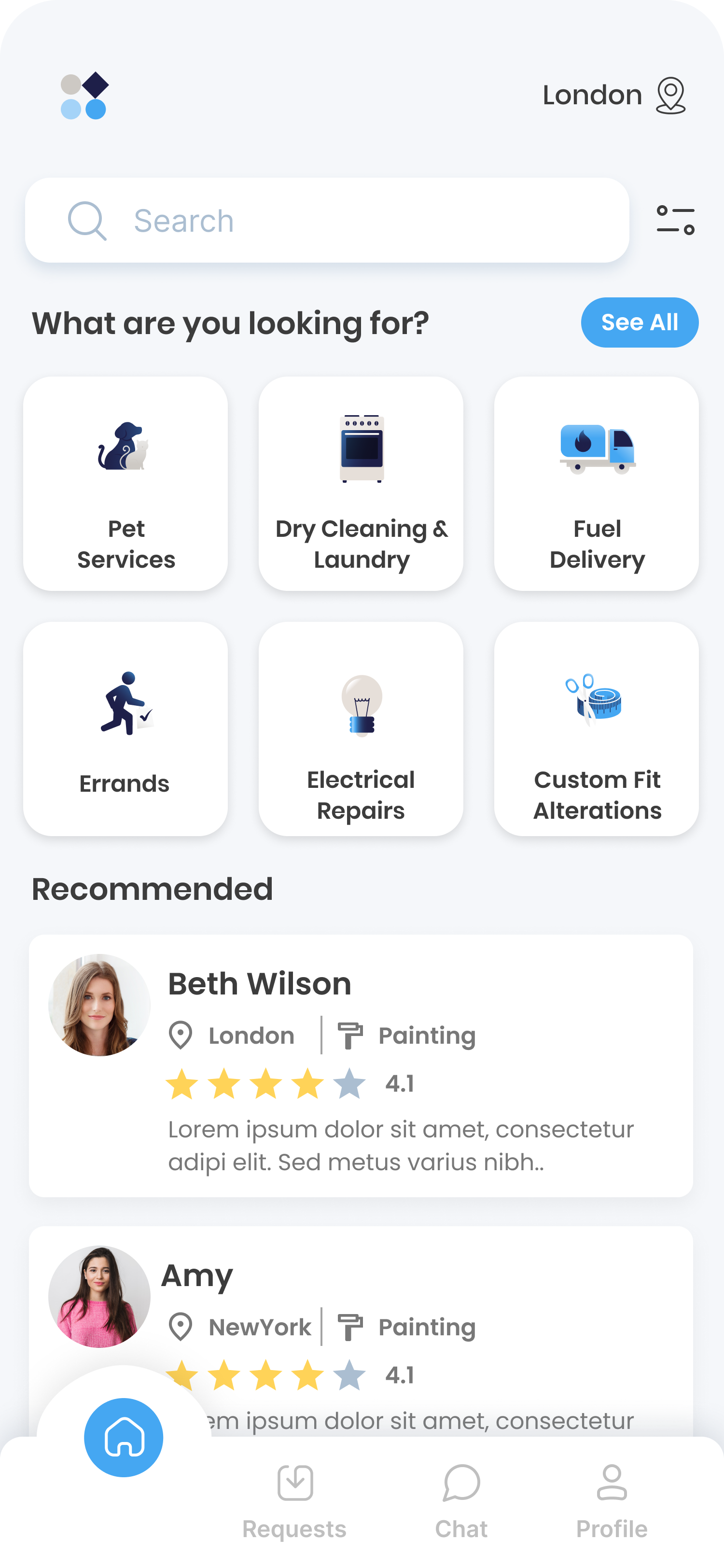Viewport: 724px width, 1568px height.
Task: Choose the Fuel Delivery category
Action: [596, 483]
